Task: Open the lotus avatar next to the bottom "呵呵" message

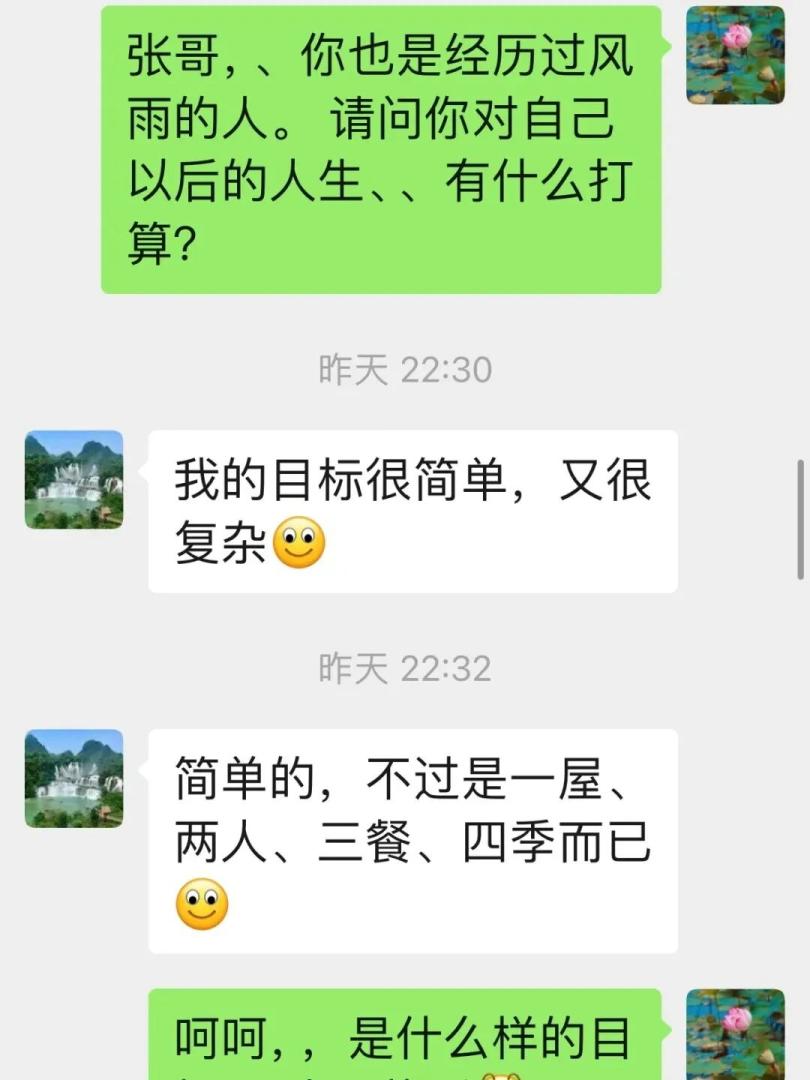Action: click(x=736, y=1035)
